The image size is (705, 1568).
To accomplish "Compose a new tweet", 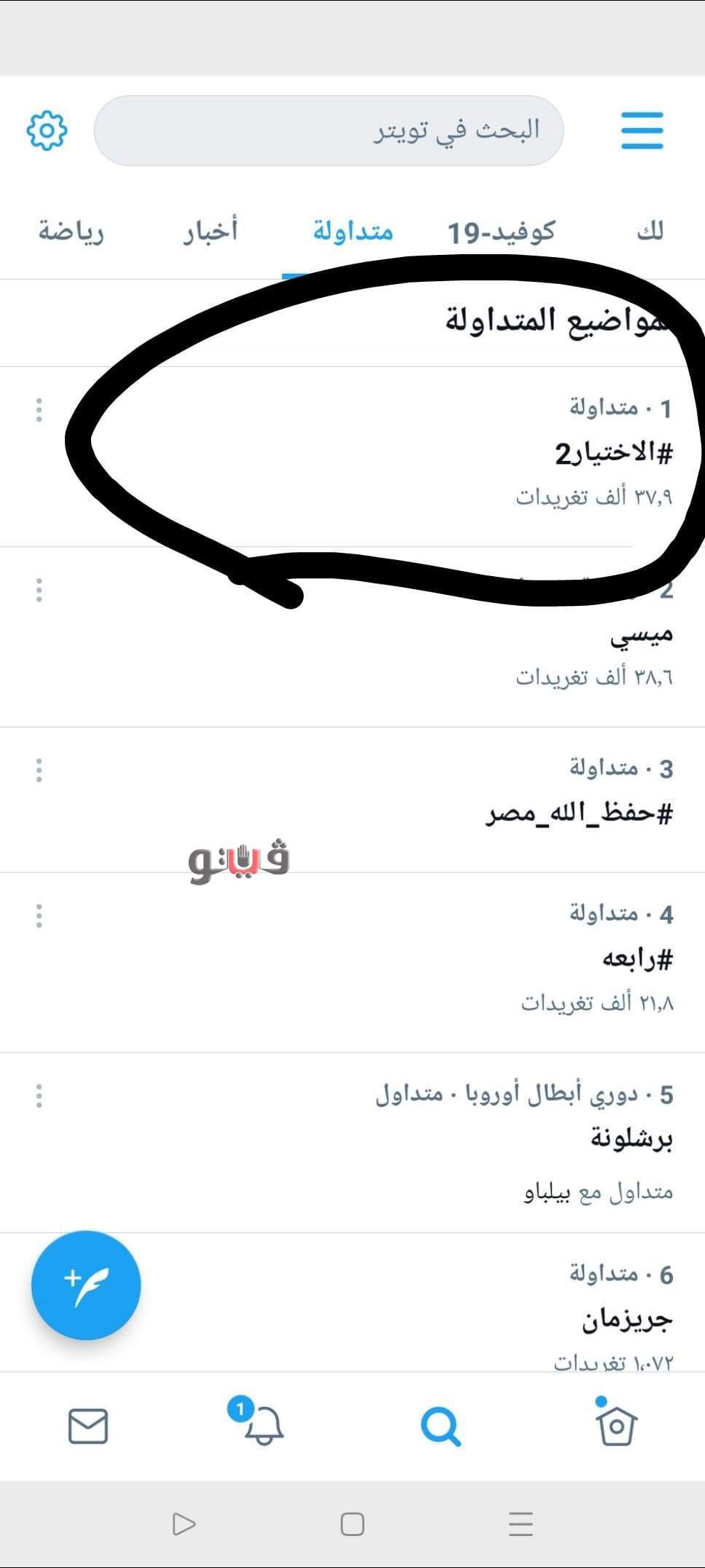I will tap(86, 1285).
